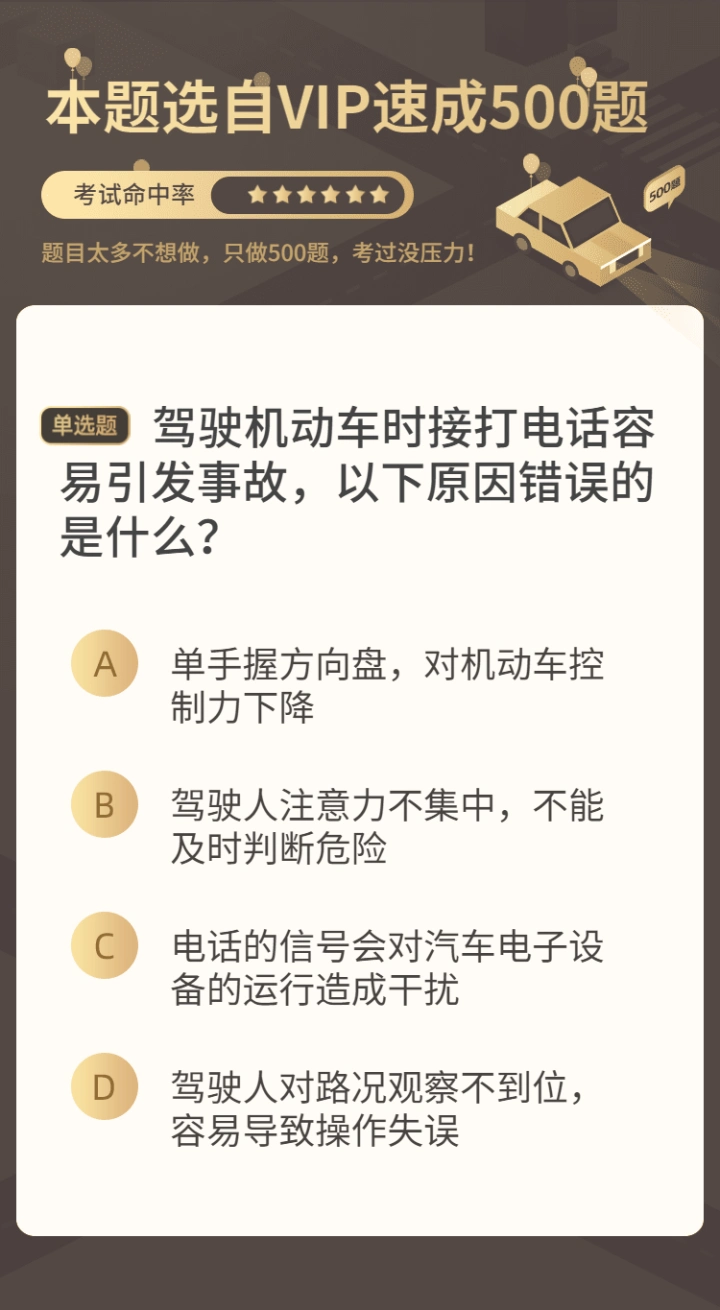Pick answer C about phone signal interference
This screenshot has width=720, height=1310.
click(340, 968)
